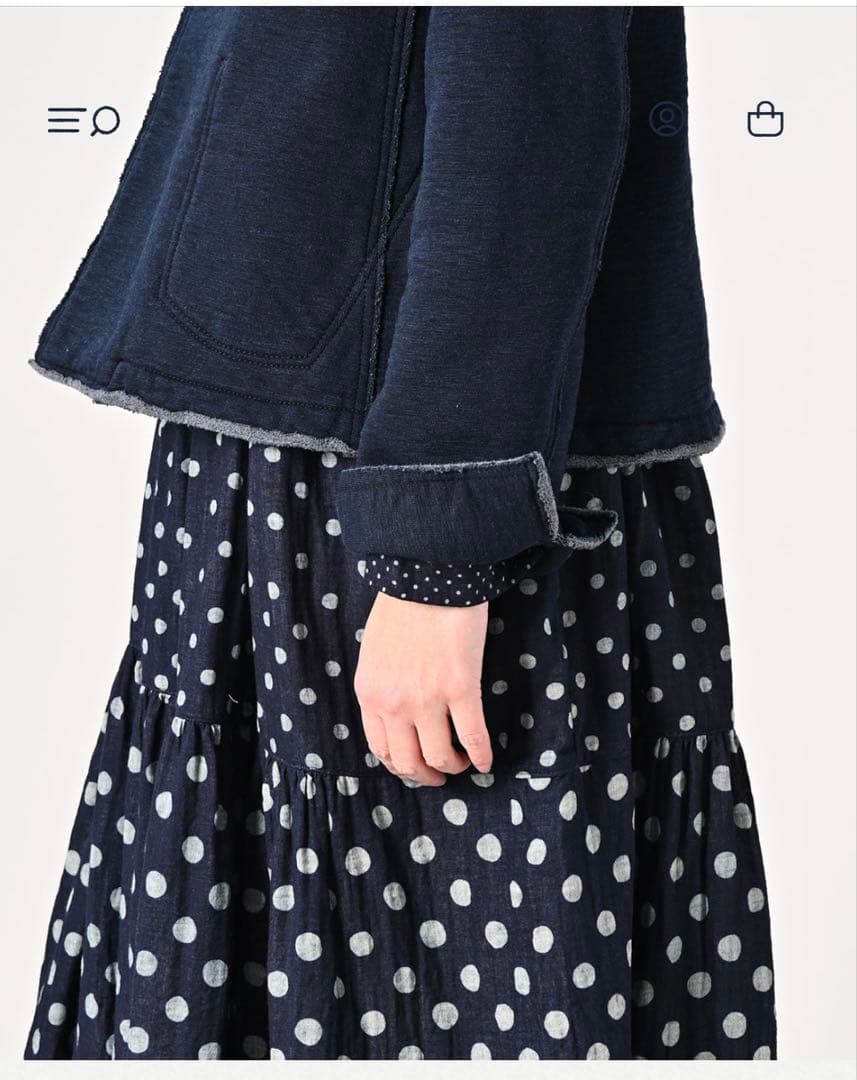Open the menu and search icon
Image resolution: width=857 pixels, height=1080 pixels.
pos(84,121)
